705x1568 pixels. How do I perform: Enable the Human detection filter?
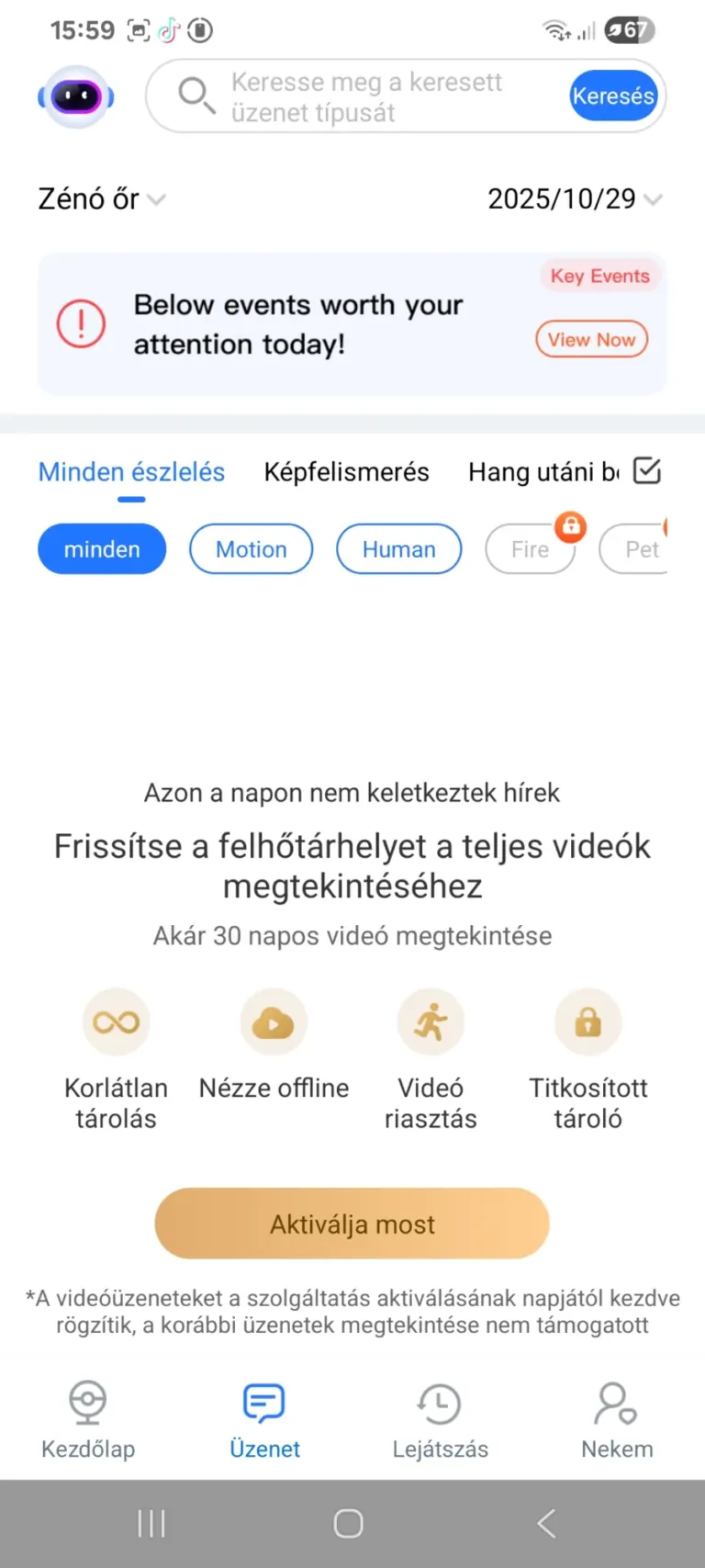pyautogui.click(x=398, y=548)
